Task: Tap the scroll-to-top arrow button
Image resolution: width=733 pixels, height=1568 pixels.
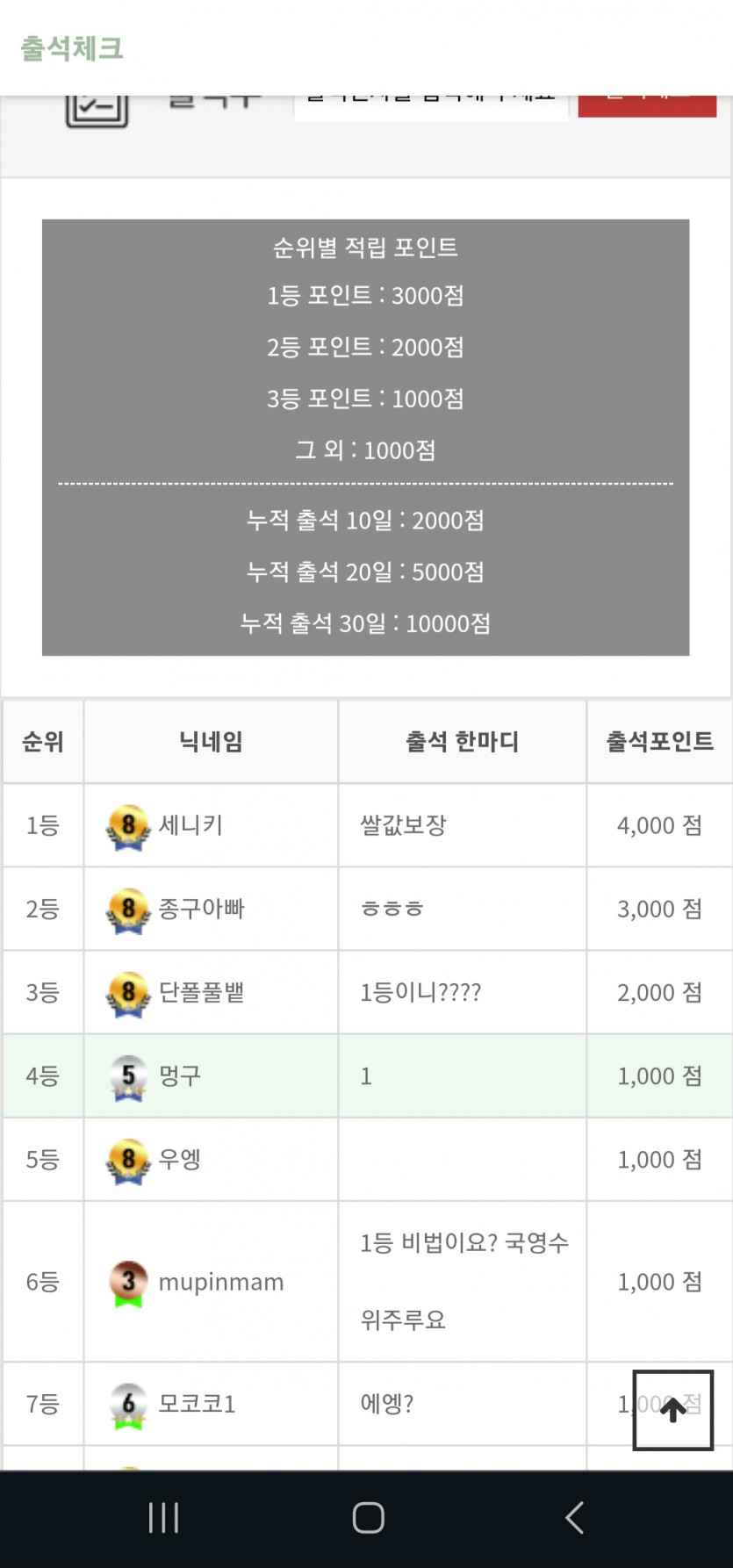Action: (672, 1410)
